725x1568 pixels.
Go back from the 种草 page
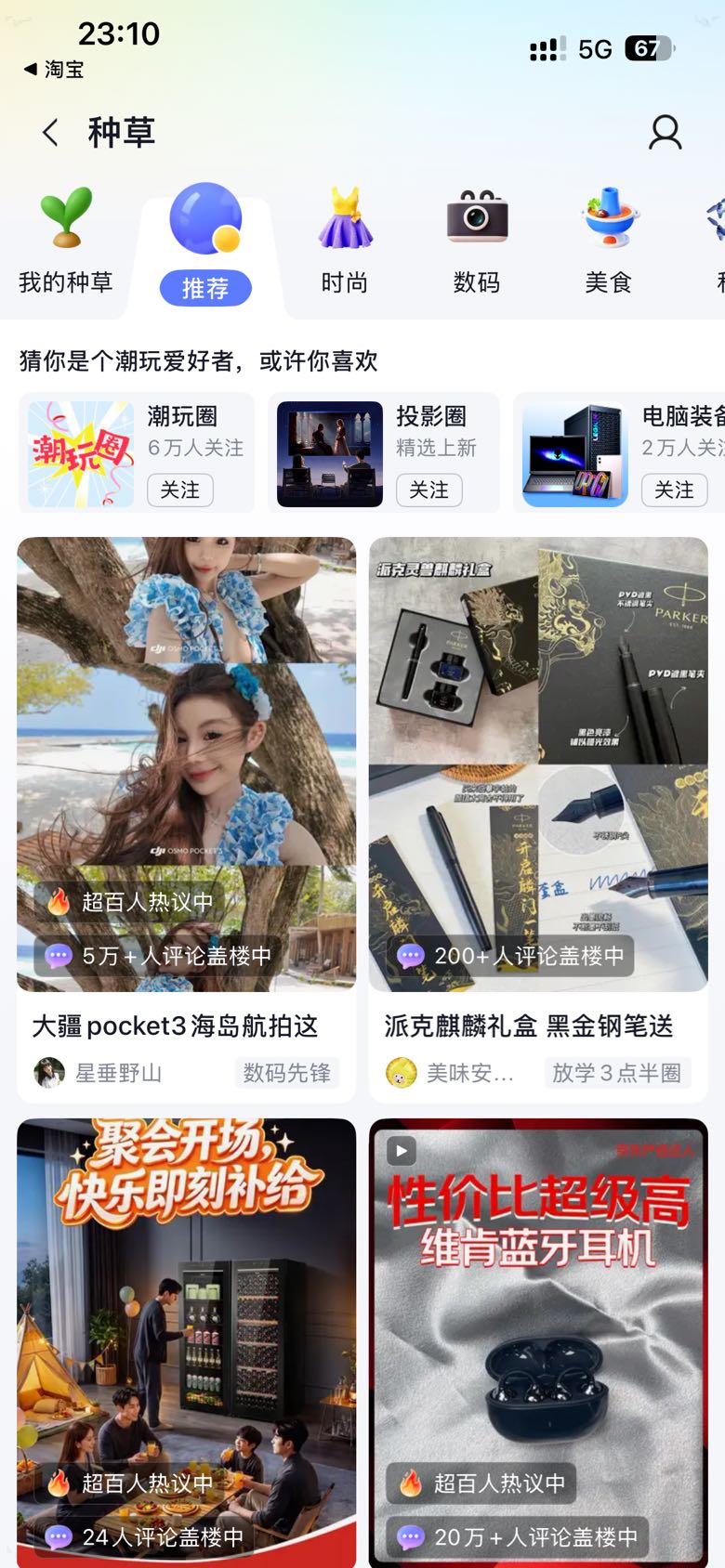pos(50,133)
